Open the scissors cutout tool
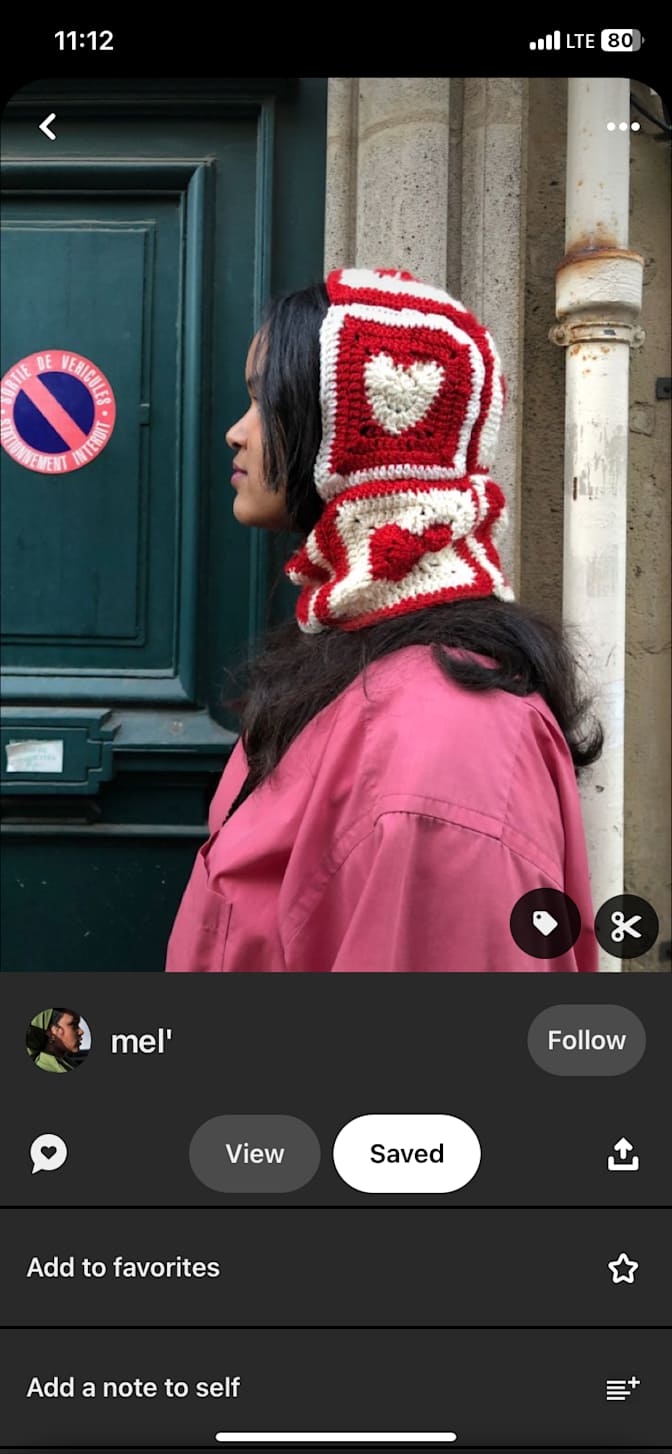Screen dimensions: 672x1454 (x=626, y=926)
